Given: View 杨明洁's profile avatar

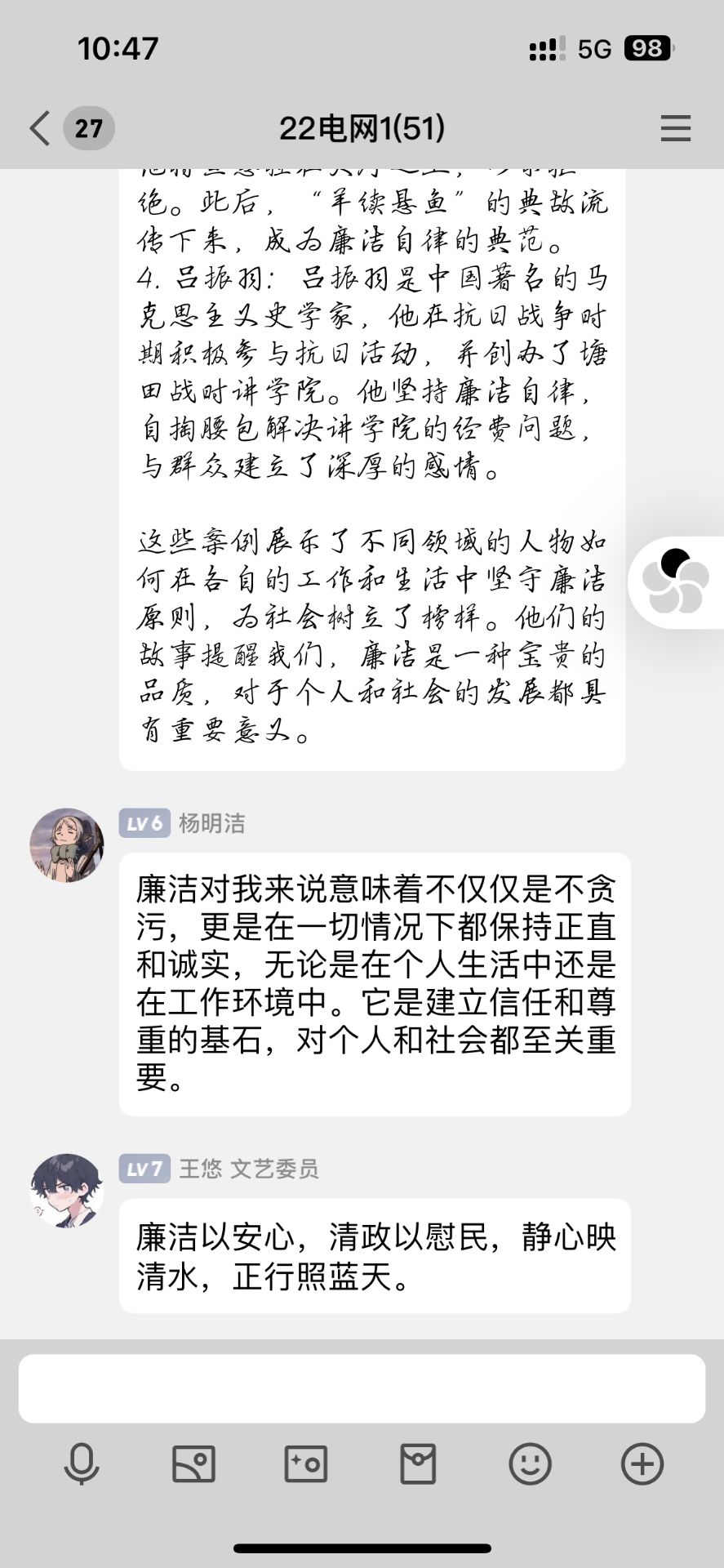Looking at the screenshot, I should [67, 845].
